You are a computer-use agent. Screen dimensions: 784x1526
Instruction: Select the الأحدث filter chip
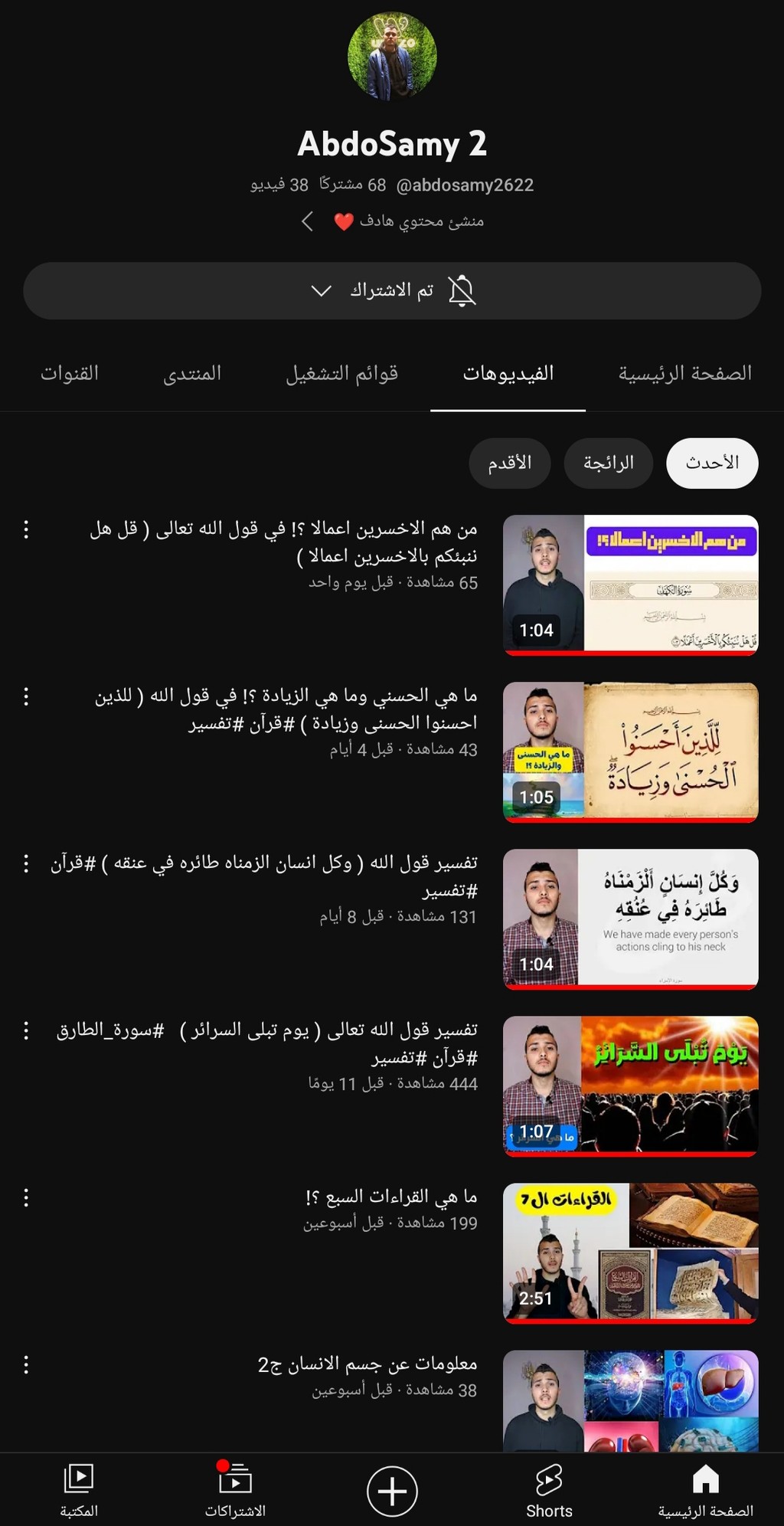pyautogui.click(x=712, y=463)
